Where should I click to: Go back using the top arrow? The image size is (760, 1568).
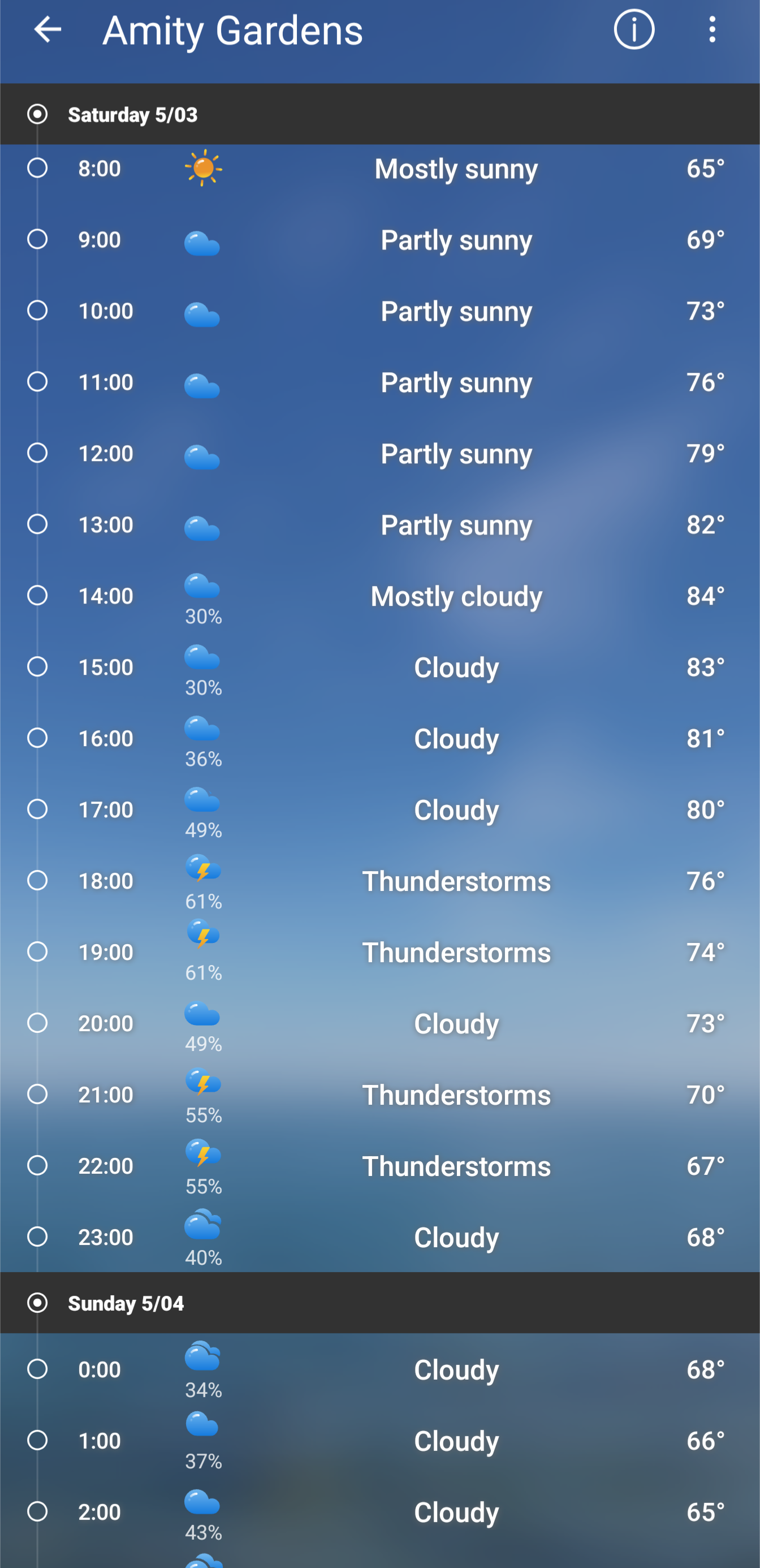tap(47, 30)
